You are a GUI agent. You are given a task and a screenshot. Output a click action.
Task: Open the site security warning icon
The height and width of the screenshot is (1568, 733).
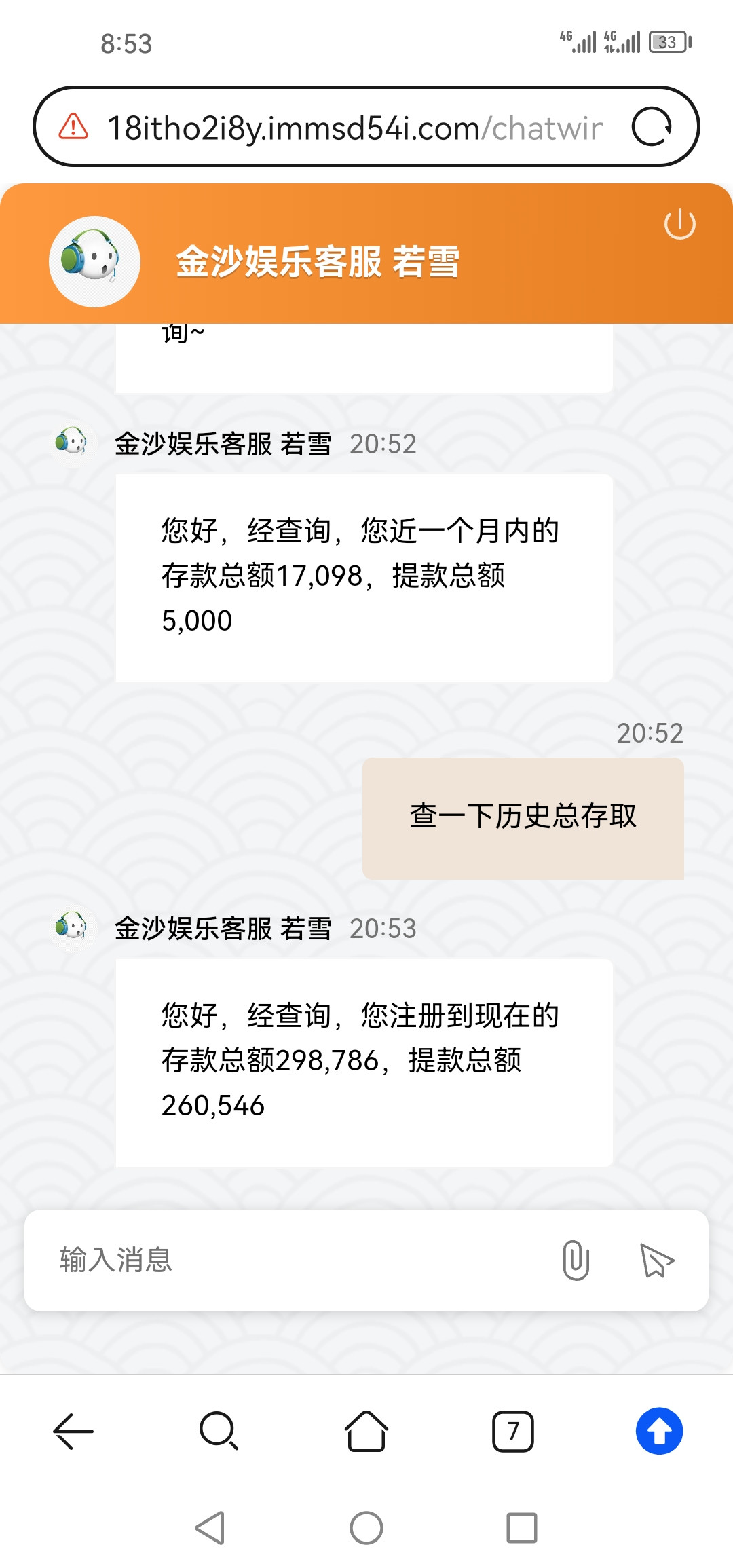coord(73,127)
